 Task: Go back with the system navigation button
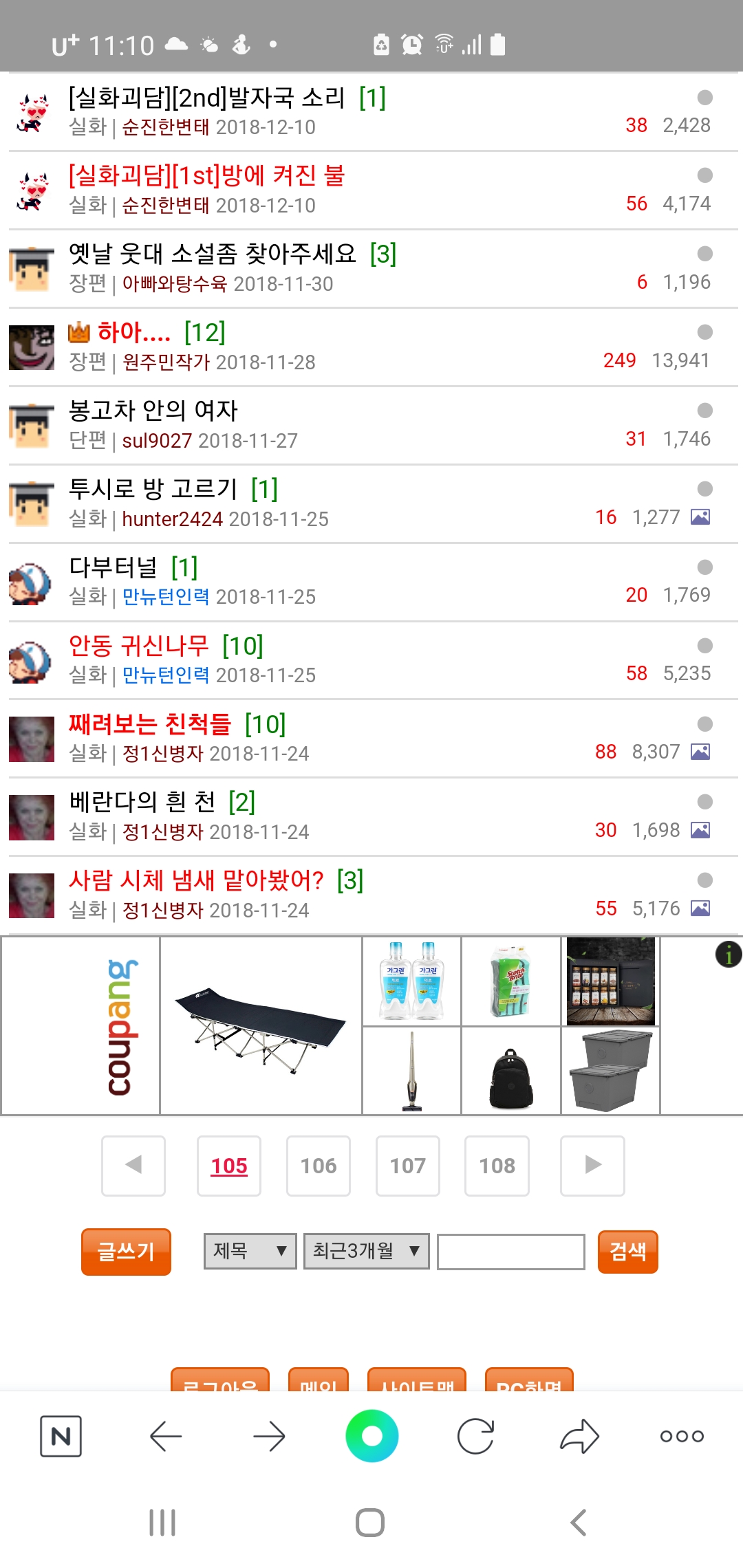[579, 1523]
